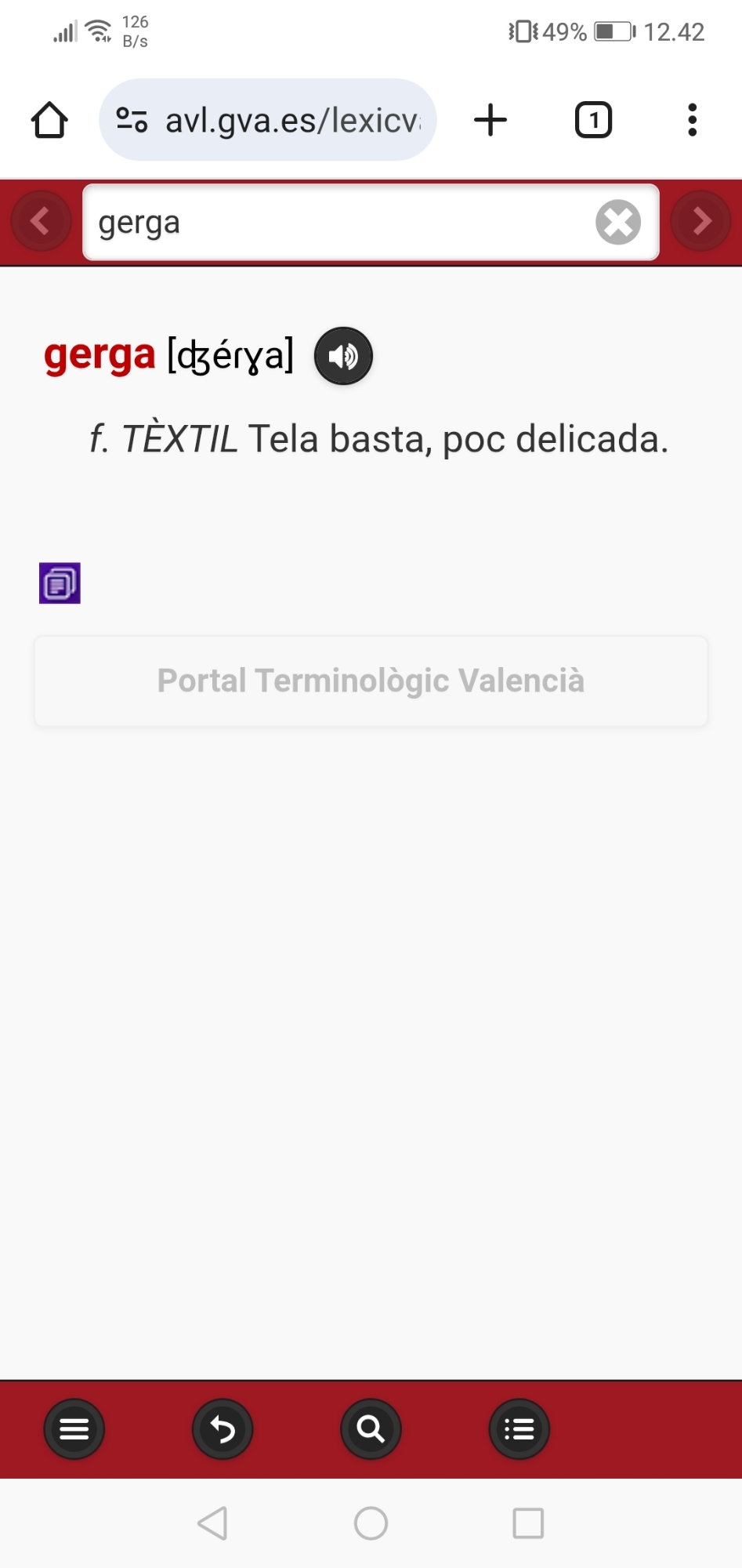This screenshot has width=742, height=1568.
Task: Open the hamburger menu in the bottom bar
Action: (x=74, y=1429)
